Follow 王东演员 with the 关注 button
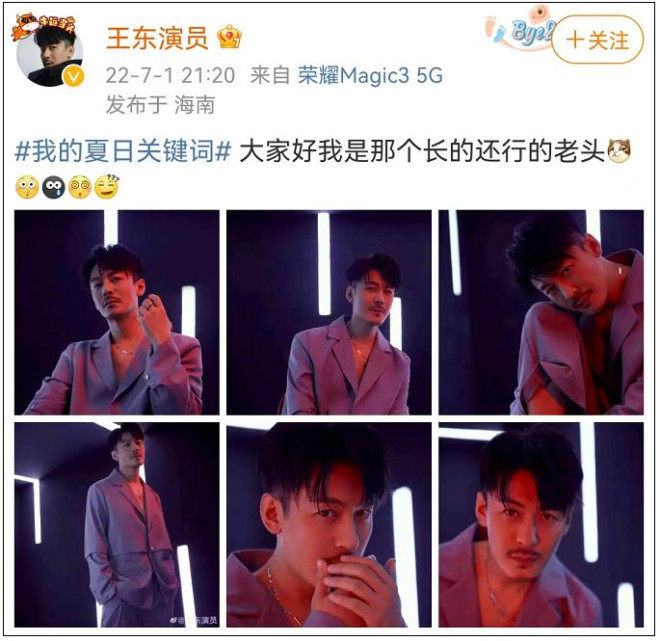 click(597, 41)
